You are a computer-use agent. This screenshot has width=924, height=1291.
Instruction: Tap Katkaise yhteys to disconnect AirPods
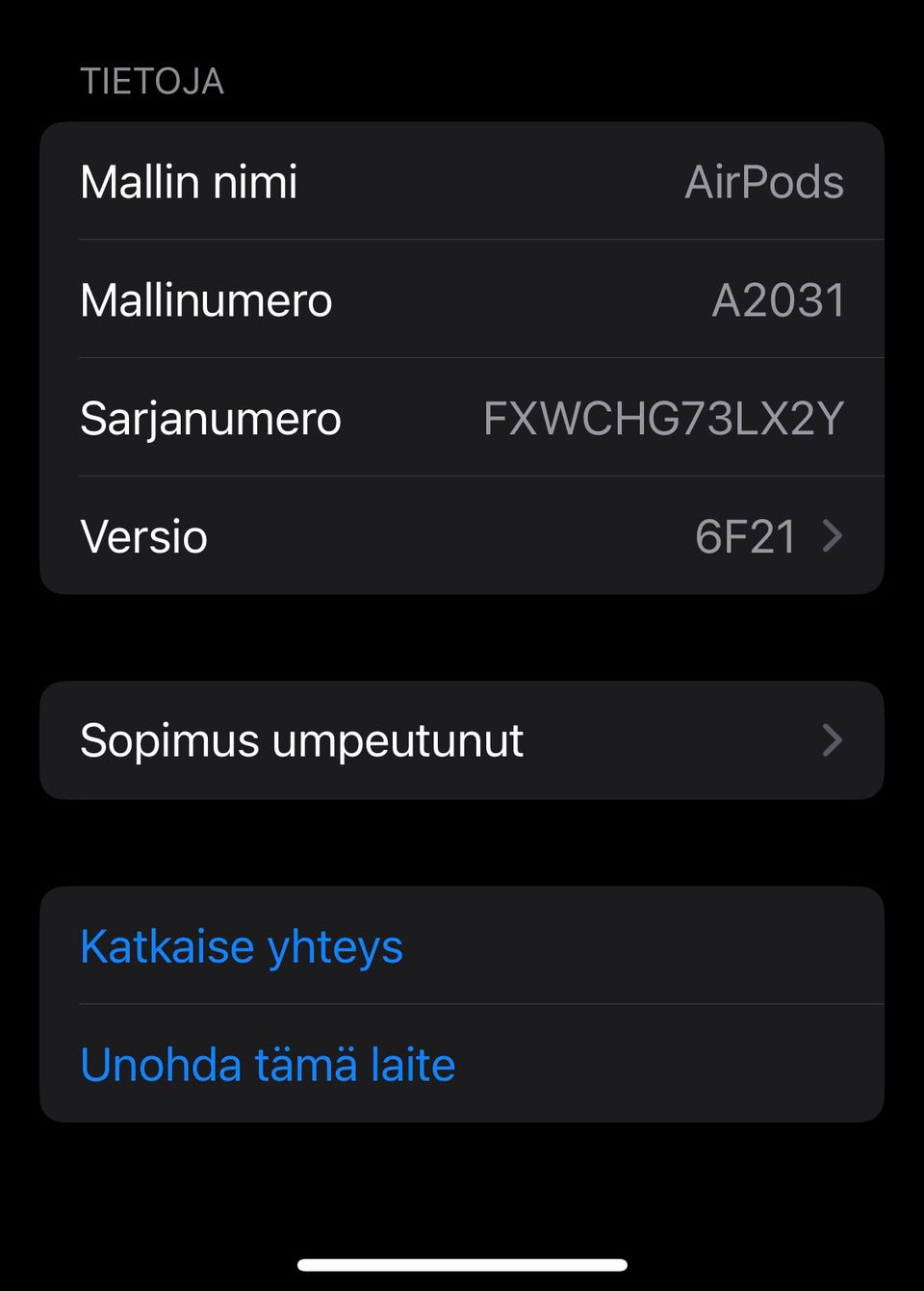click(243, 946)
